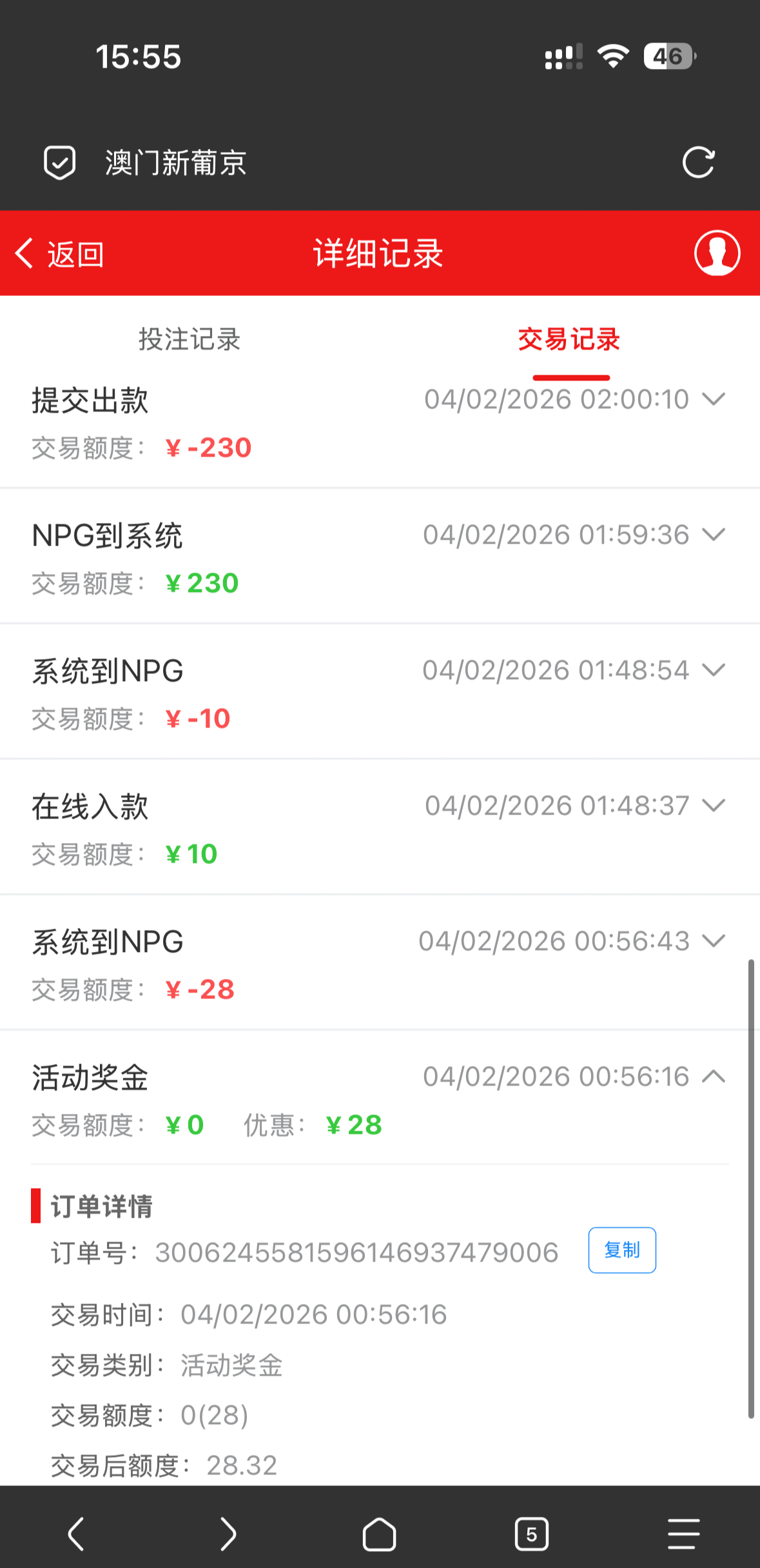Expand the NPG到系统 transaction

tap(714, 535)
